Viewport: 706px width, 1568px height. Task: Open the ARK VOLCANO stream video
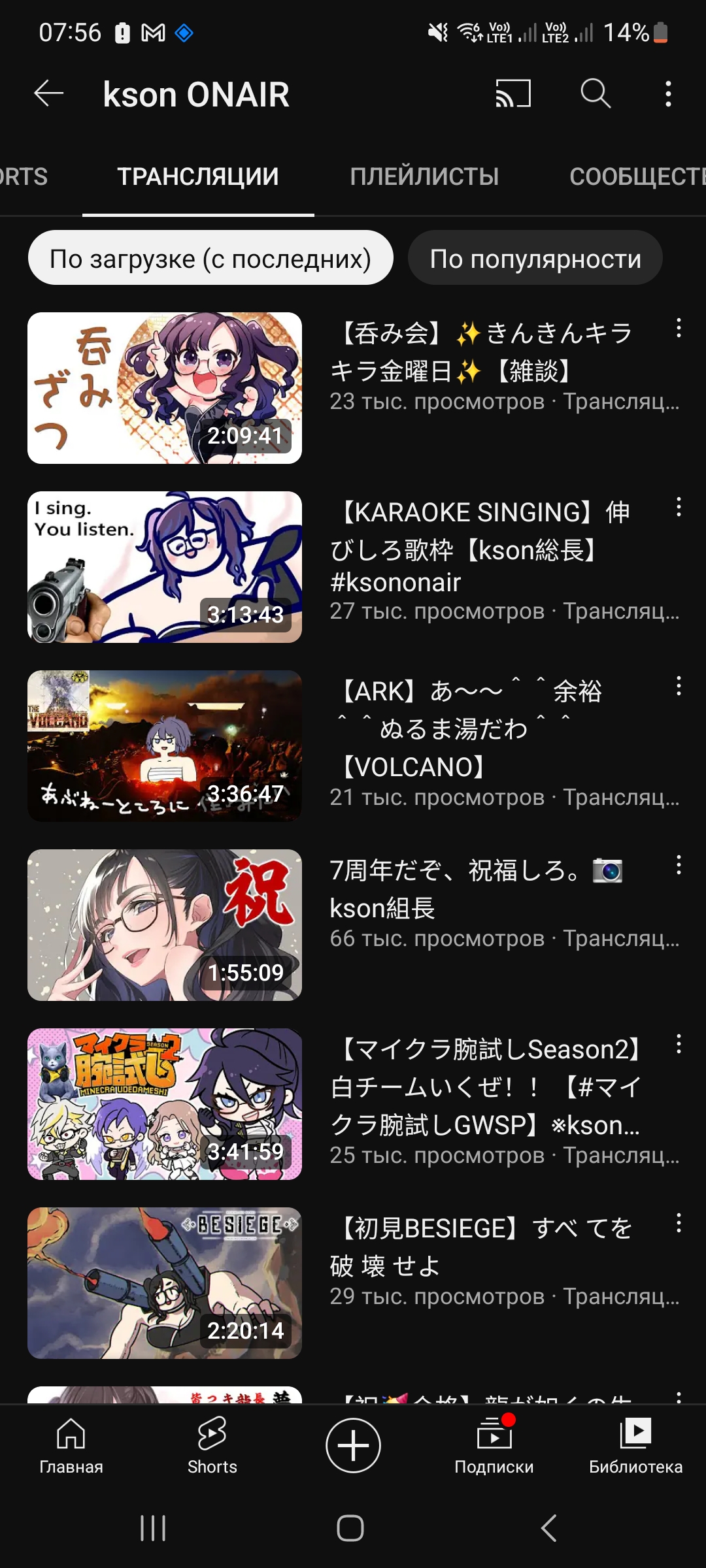click(x=165, y=746)
